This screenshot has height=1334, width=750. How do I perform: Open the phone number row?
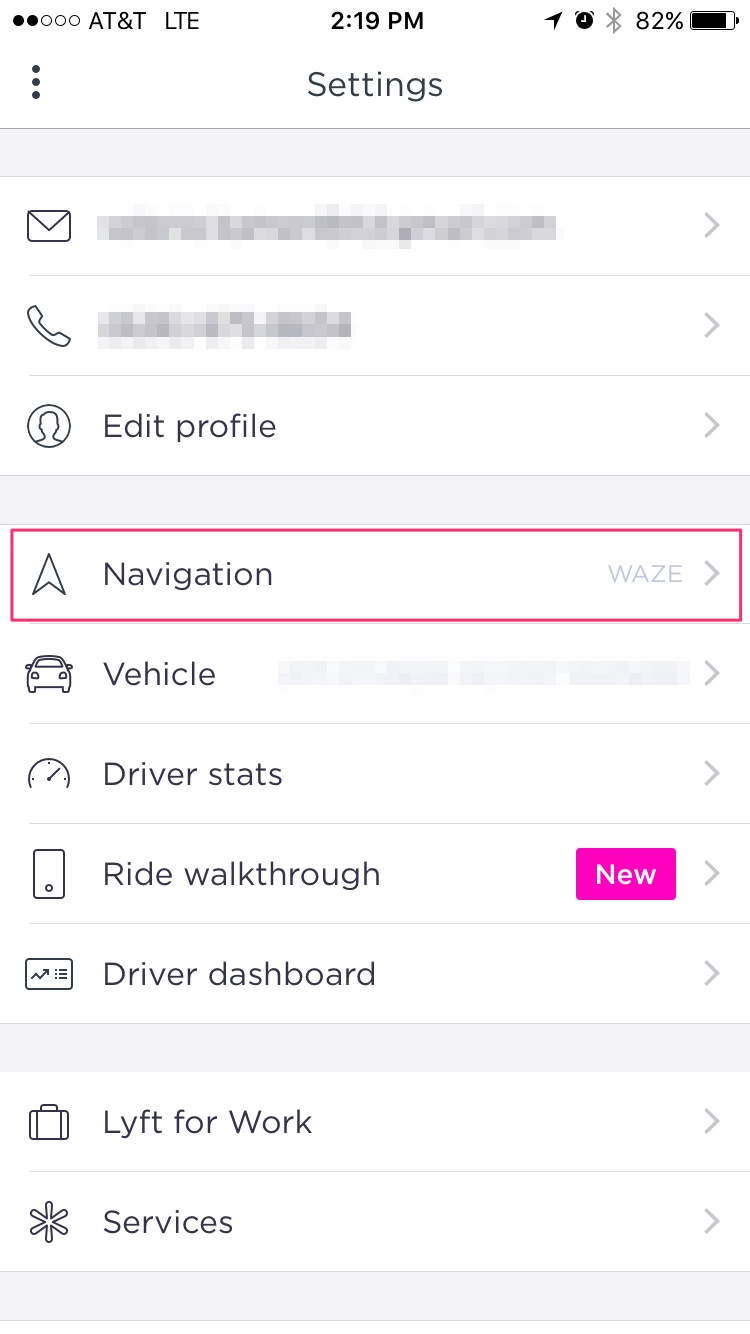(375, 326)
